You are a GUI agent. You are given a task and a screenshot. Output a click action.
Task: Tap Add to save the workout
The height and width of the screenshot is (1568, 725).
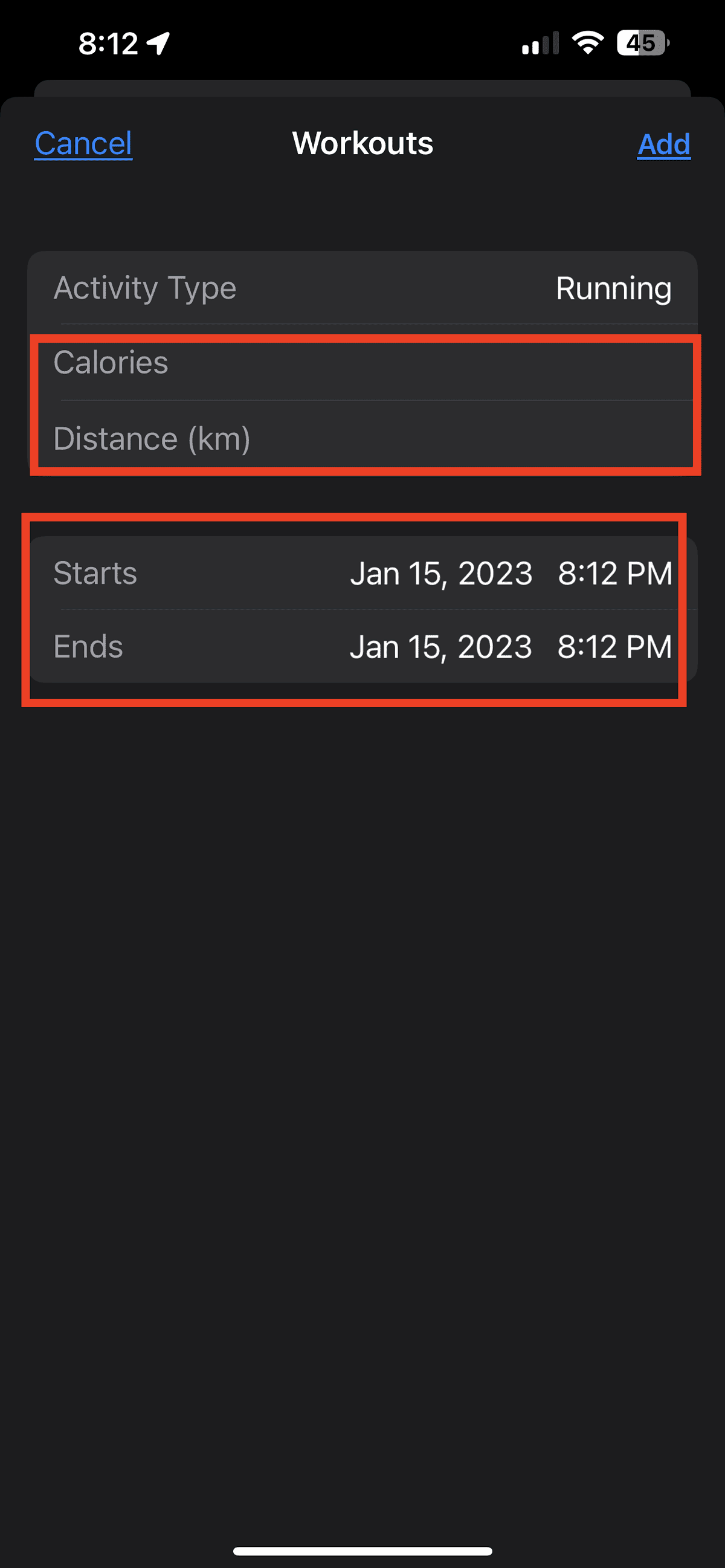point(663,144)
